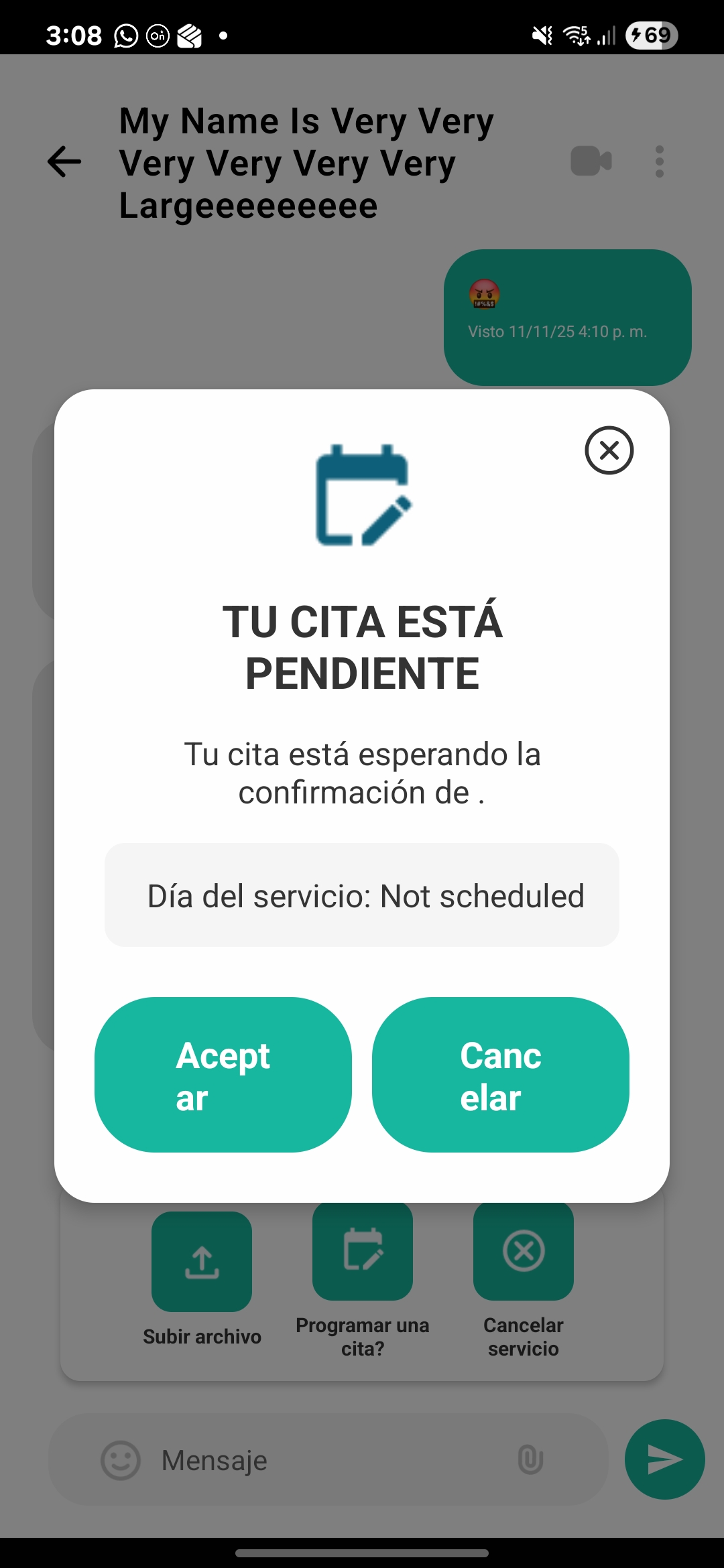
Task: Send the message
Action: click(664, 1459)
